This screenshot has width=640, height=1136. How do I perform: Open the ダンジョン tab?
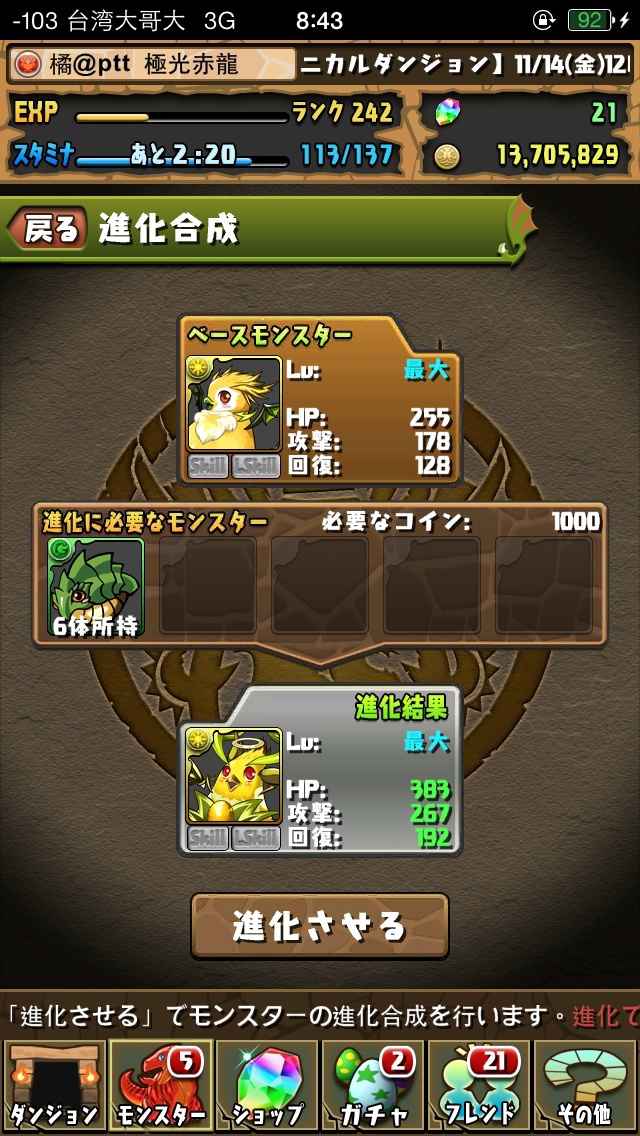(x=54, y=1086)
